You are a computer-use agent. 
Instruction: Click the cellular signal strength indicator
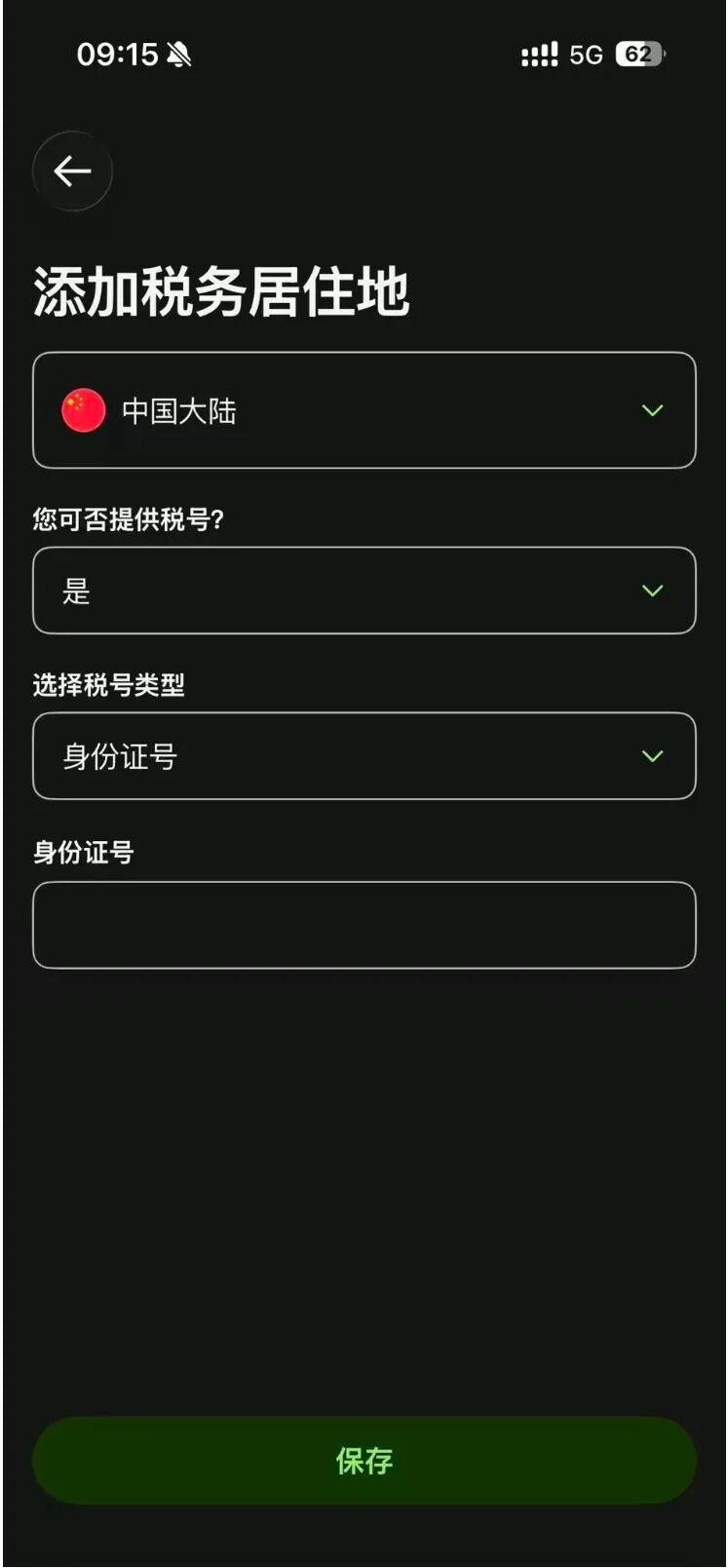538,55
